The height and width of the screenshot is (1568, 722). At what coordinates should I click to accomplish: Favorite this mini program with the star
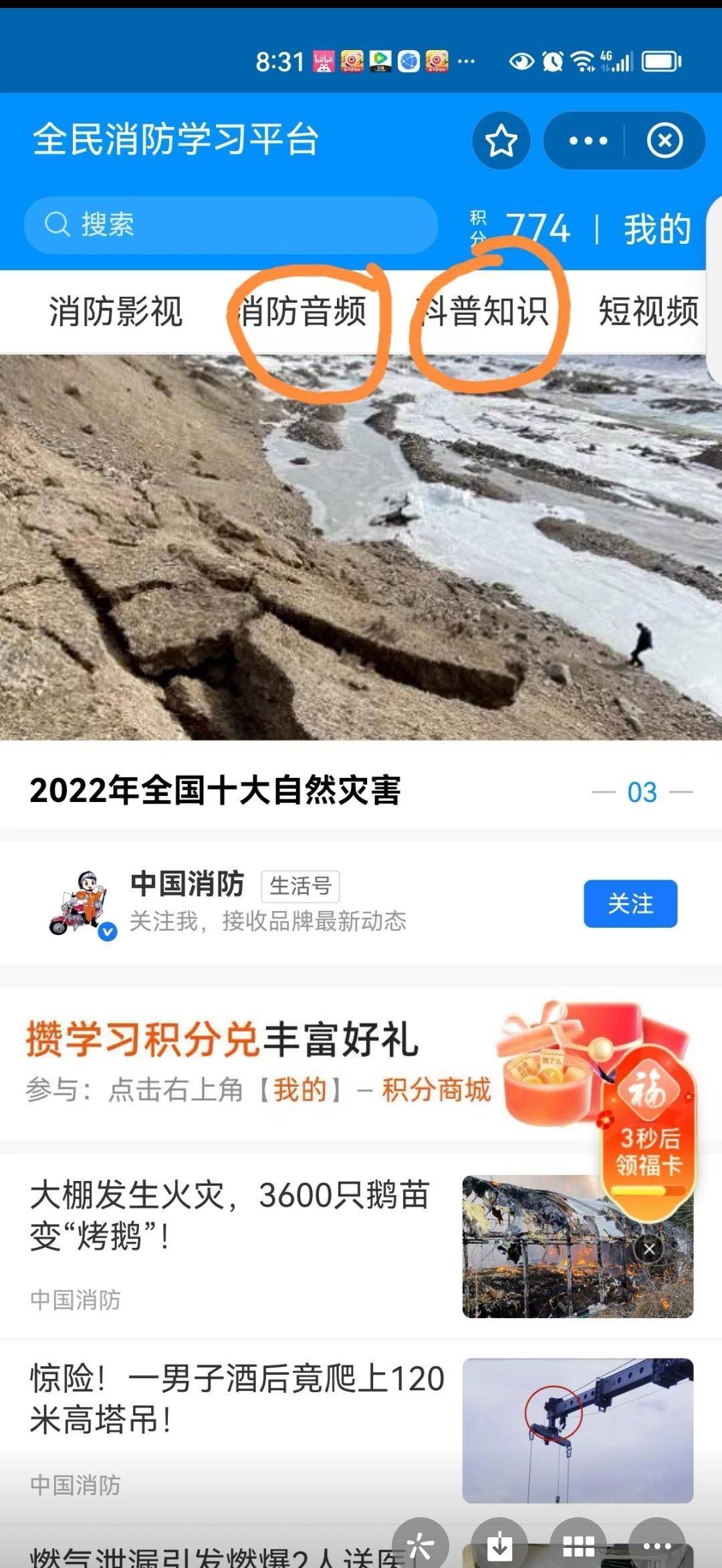(501, 140)
